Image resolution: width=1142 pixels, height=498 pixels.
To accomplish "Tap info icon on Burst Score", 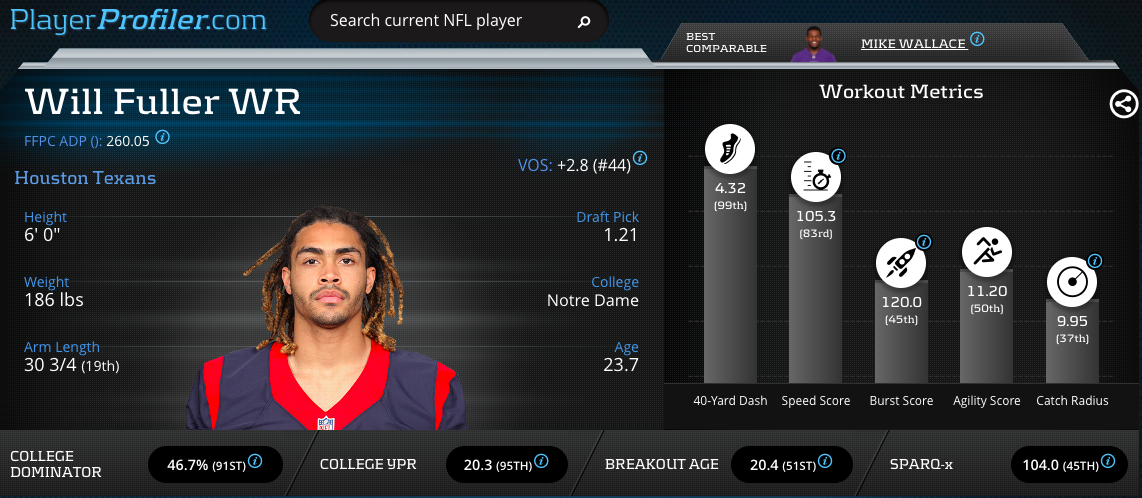I will 924,242.
